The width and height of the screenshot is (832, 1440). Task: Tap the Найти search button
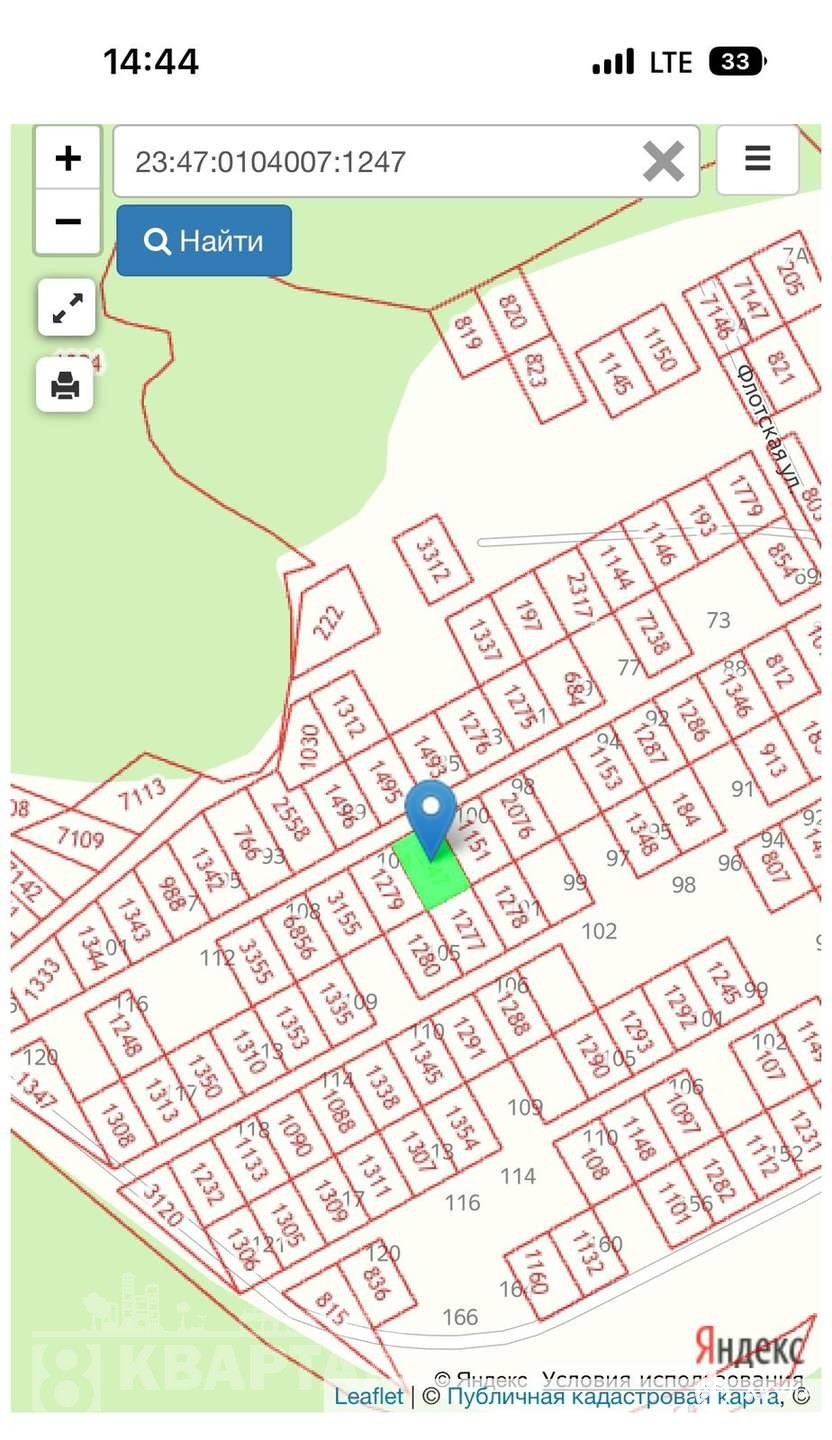[x=204, y=241]
